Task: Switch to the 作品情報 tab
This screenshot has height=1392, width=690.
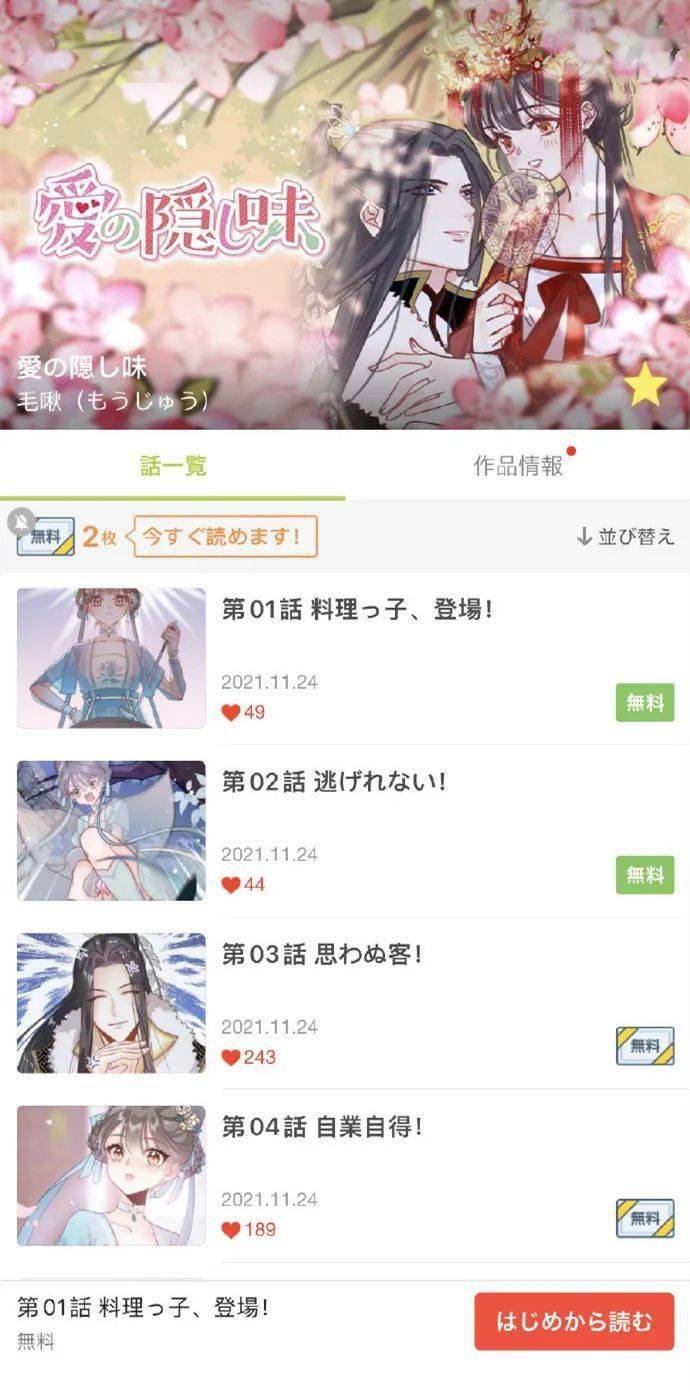Action: [x=518, y=466]
